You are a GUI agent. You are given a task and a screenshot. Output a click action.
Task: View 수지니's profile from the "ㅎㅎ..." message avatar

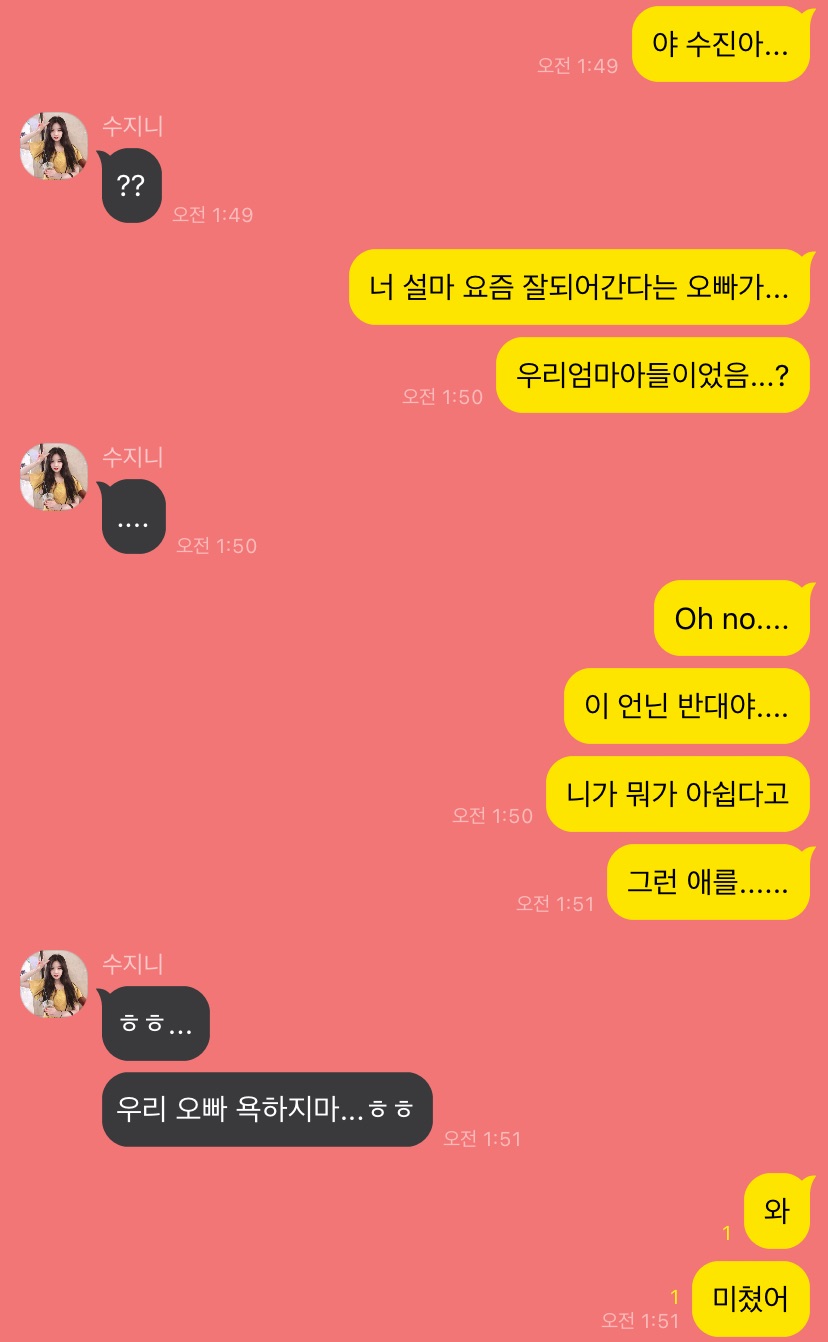pos(54,984)
